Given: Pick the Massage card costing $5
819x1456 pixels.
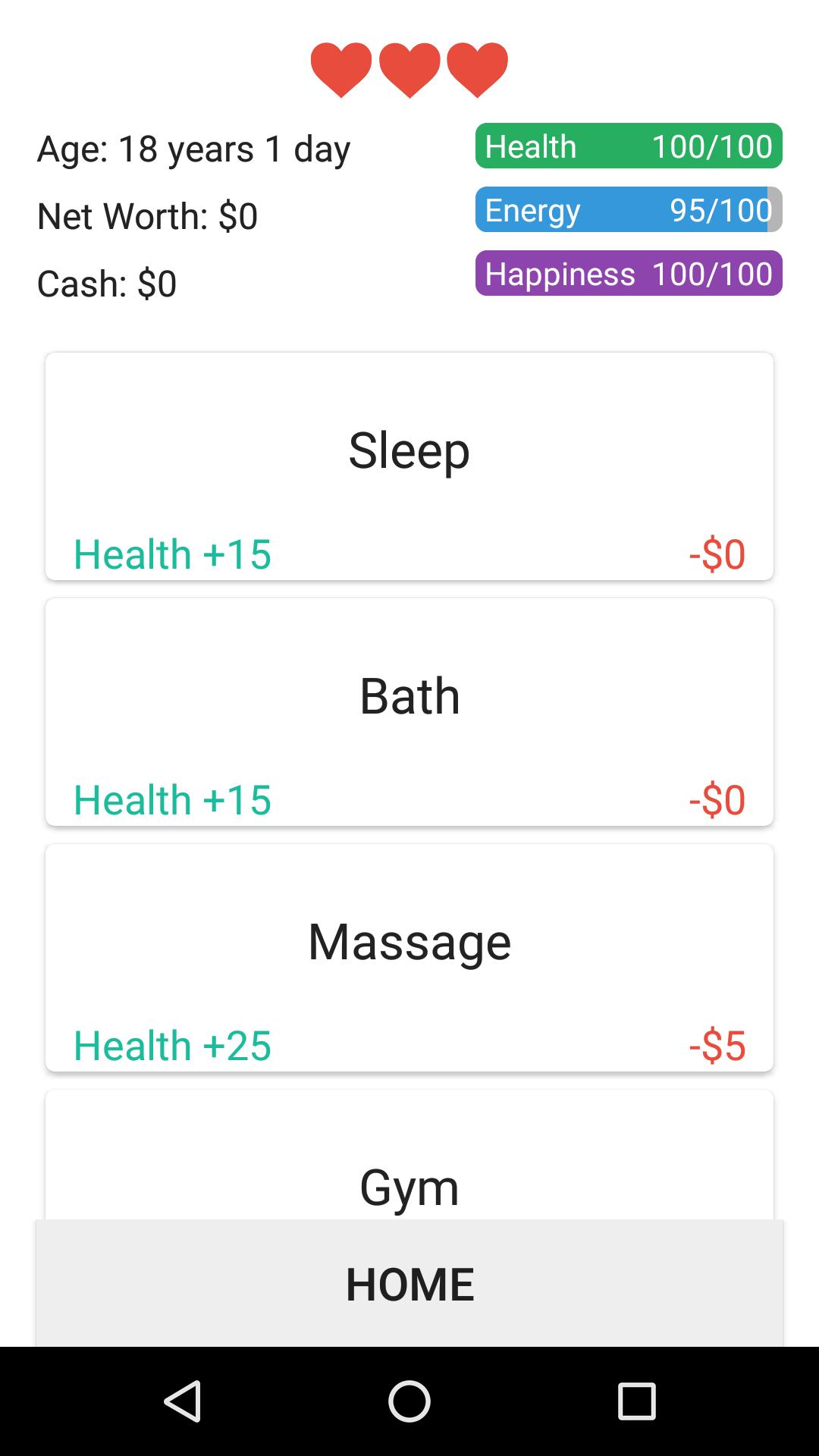Looking at the screenshot, I should click(x=409, y=957).
